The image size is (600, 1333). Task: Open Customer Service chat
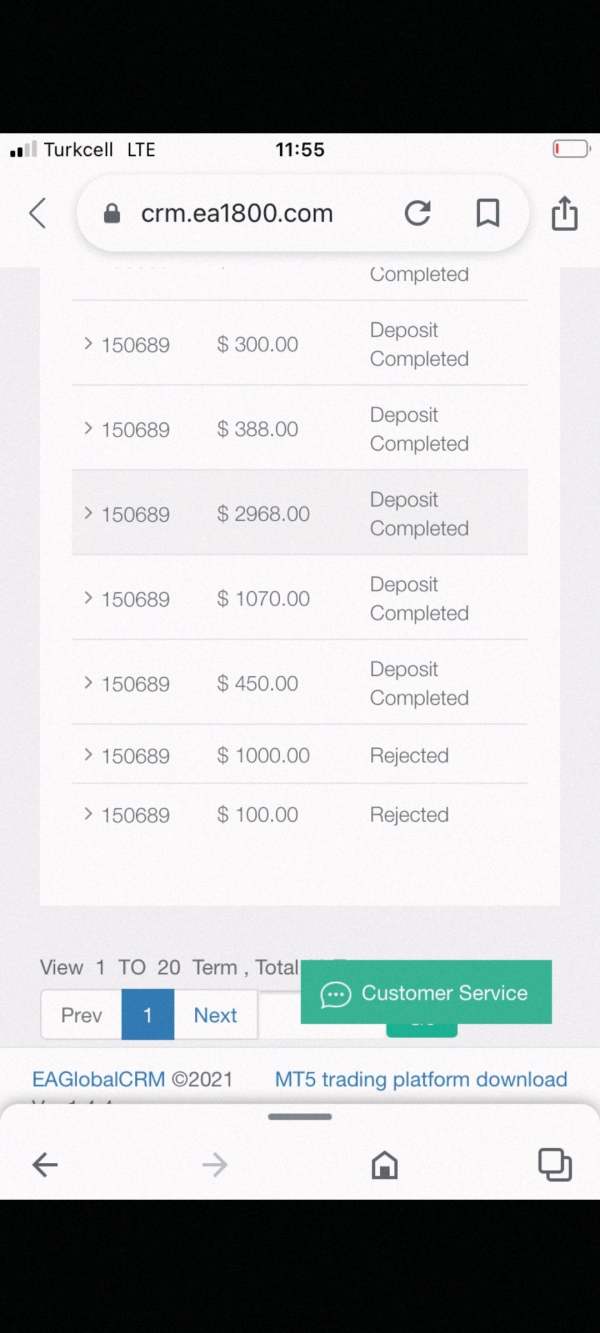click(x=426, y=993)
